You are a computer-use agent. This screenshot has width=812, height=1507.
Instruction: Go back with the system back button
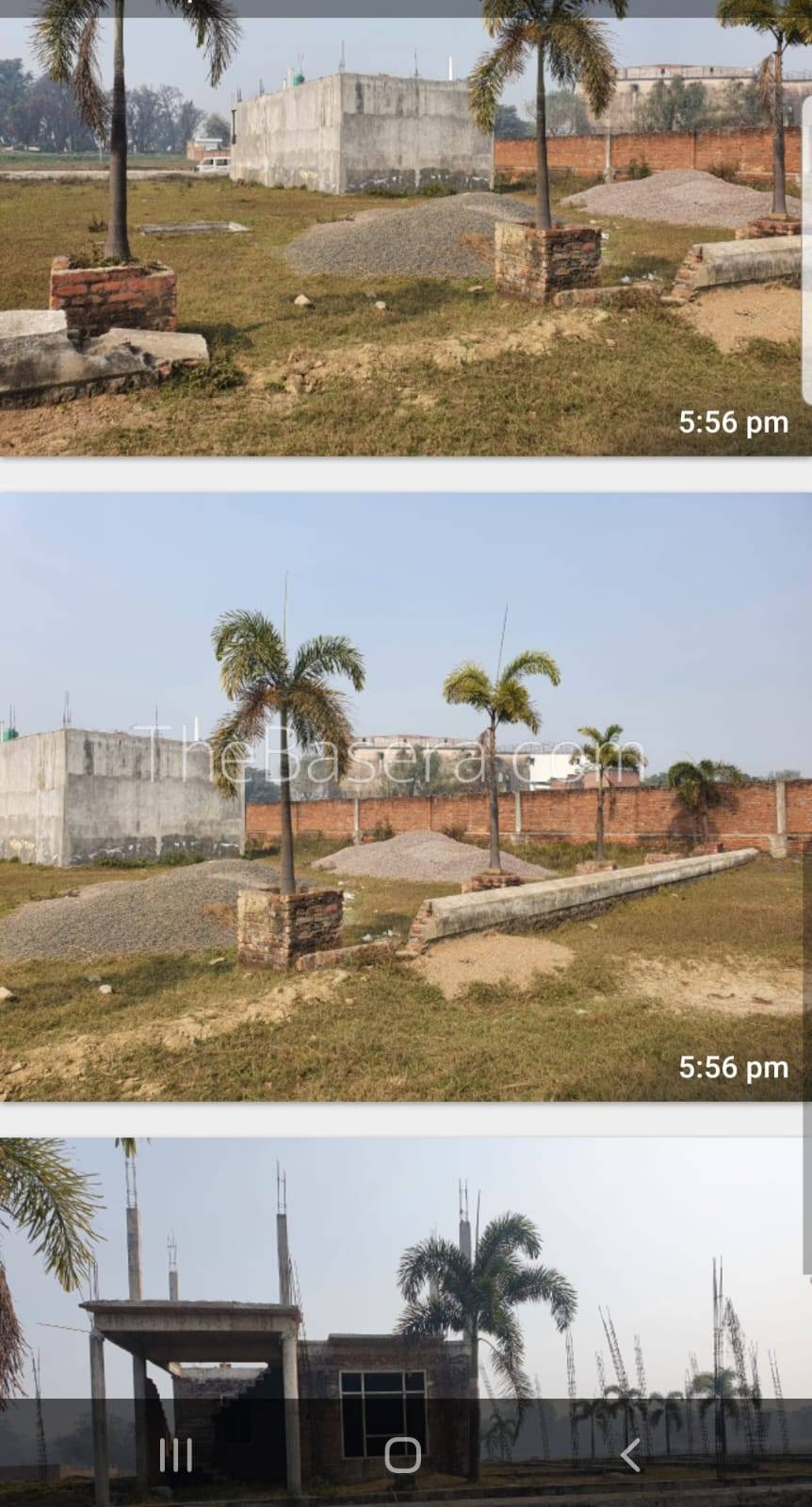pyautogui.click(x=630, y=1455)
